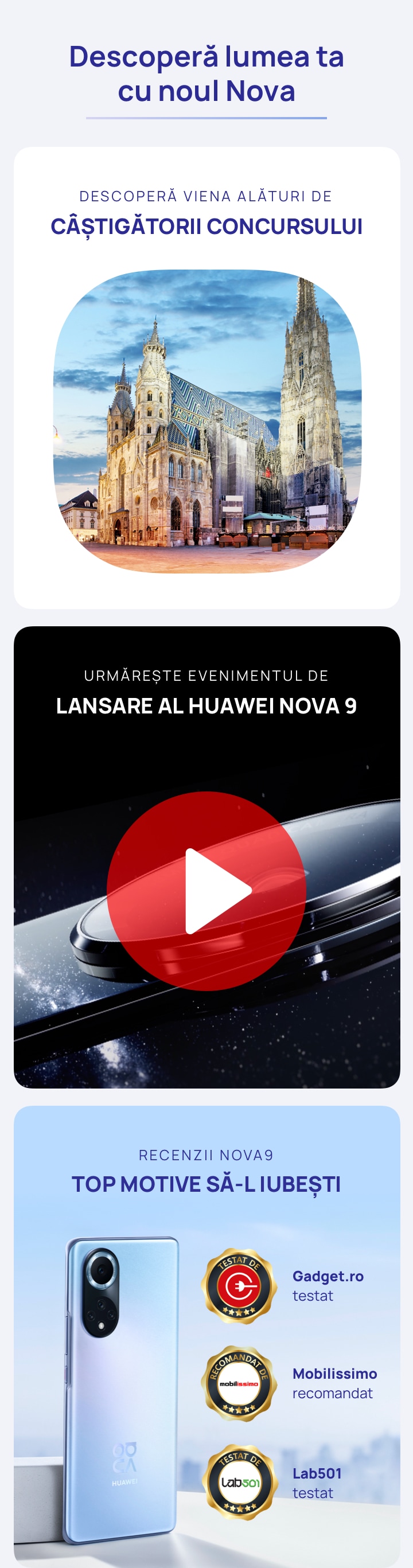Open the Mobilissimo recommended review
The height and width of the screenshot is (1568, 413).
334,1383
